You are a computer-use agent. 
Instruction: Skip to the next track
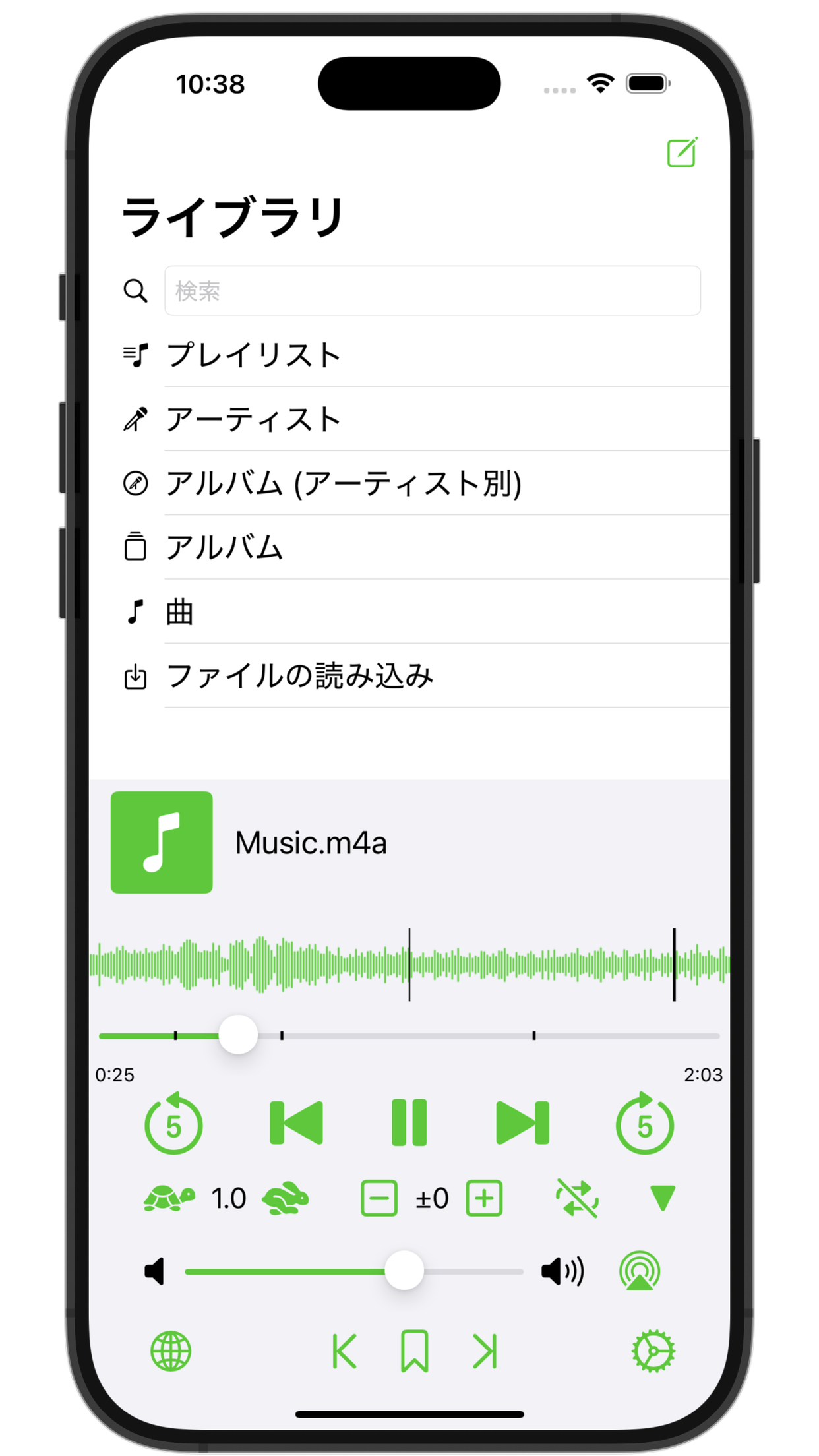(x=522, y=1122)
